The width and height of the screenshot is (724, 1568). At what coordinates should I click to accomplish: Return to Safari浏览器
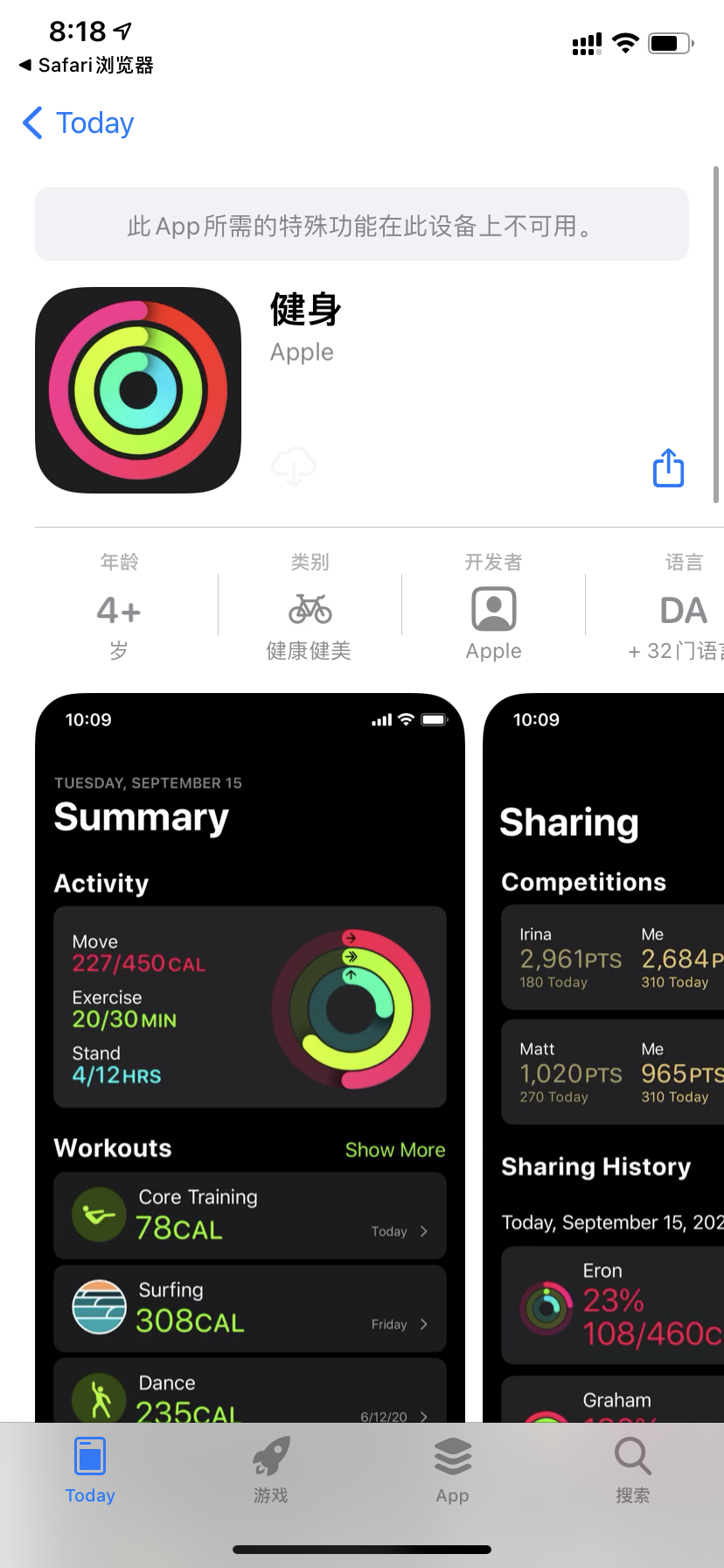coord(86,66)
